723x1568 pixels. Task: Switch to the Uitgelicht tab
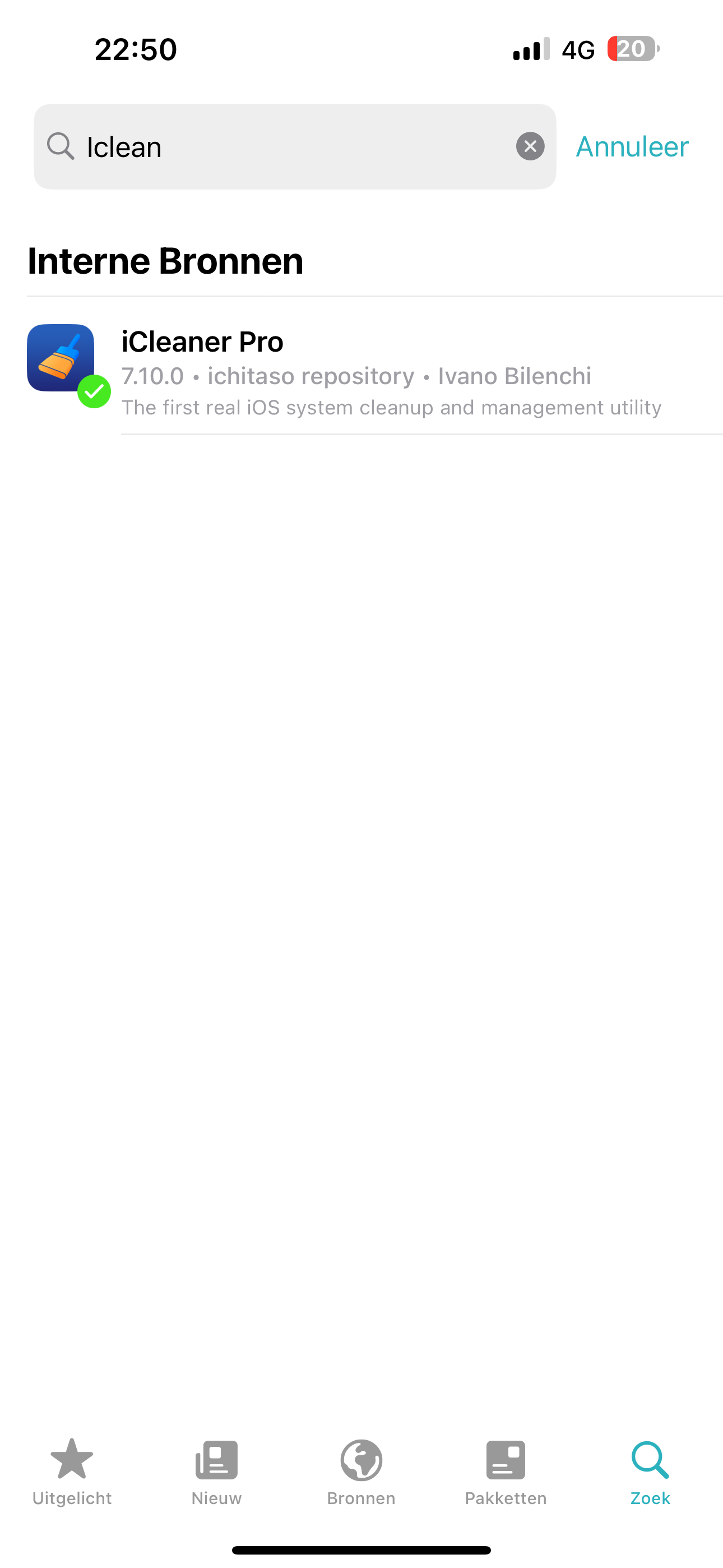coord(72,1472)
